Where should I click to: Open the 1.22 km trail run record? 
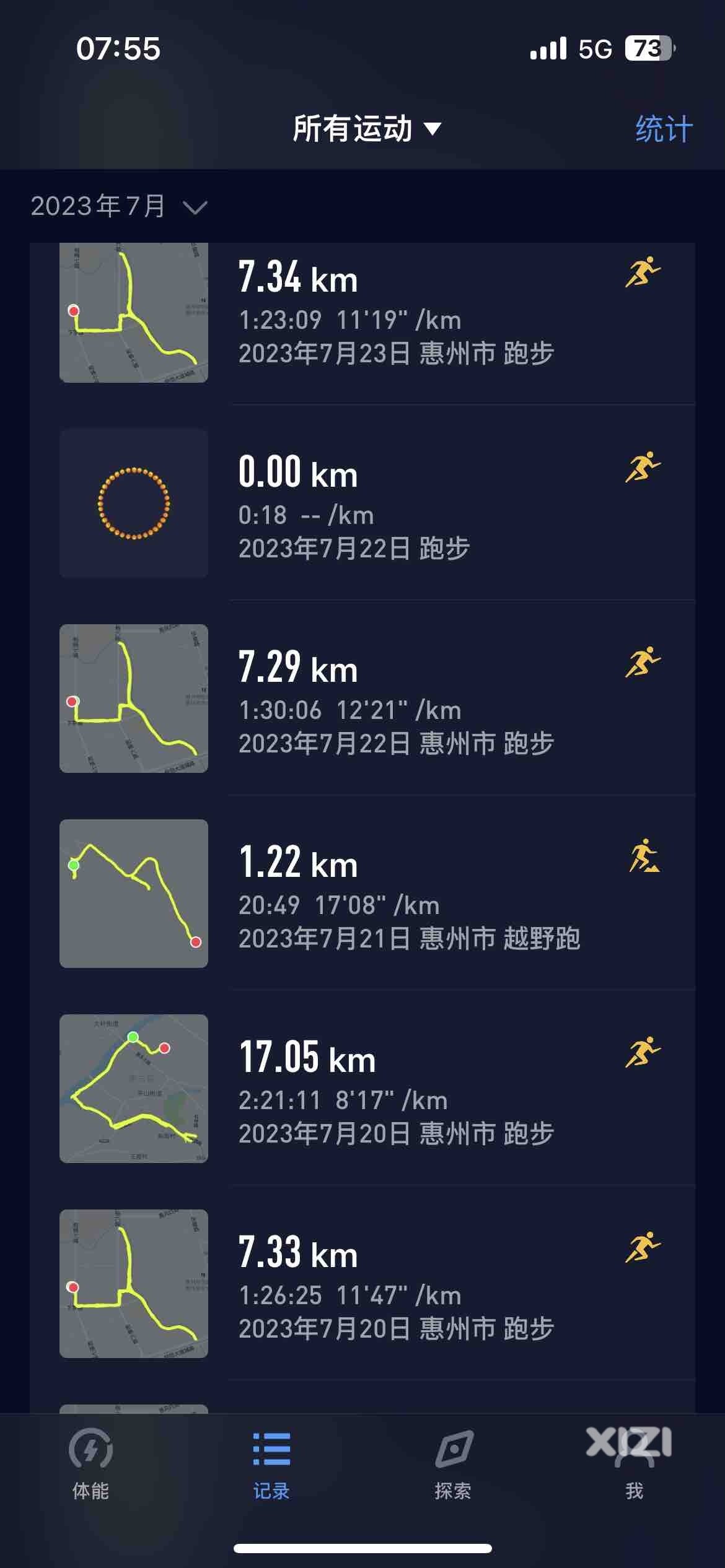tap(362, 893)
